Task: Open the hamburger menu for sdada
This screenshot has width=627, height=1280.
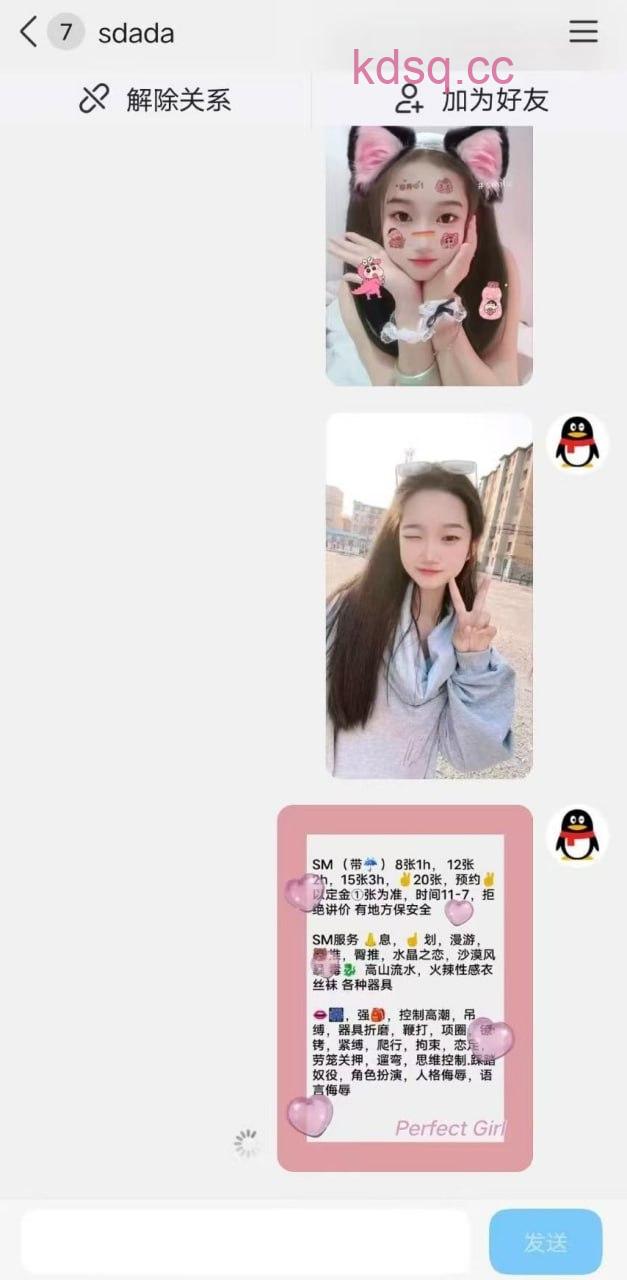Action: tap(583, 32)
